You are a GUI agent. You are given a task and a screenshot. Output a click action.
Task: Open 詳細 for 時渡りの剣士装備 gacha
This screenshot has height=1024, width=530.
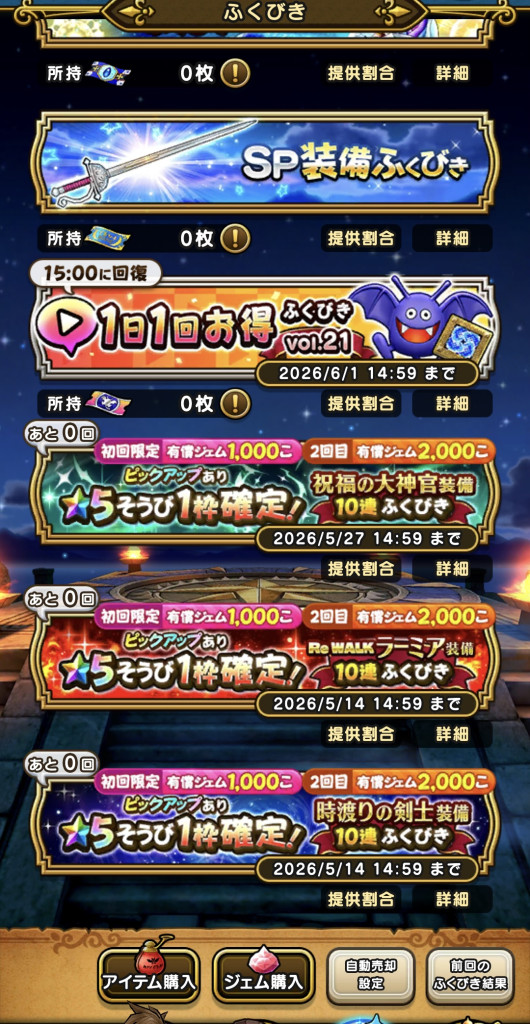[x=452, y=899]
